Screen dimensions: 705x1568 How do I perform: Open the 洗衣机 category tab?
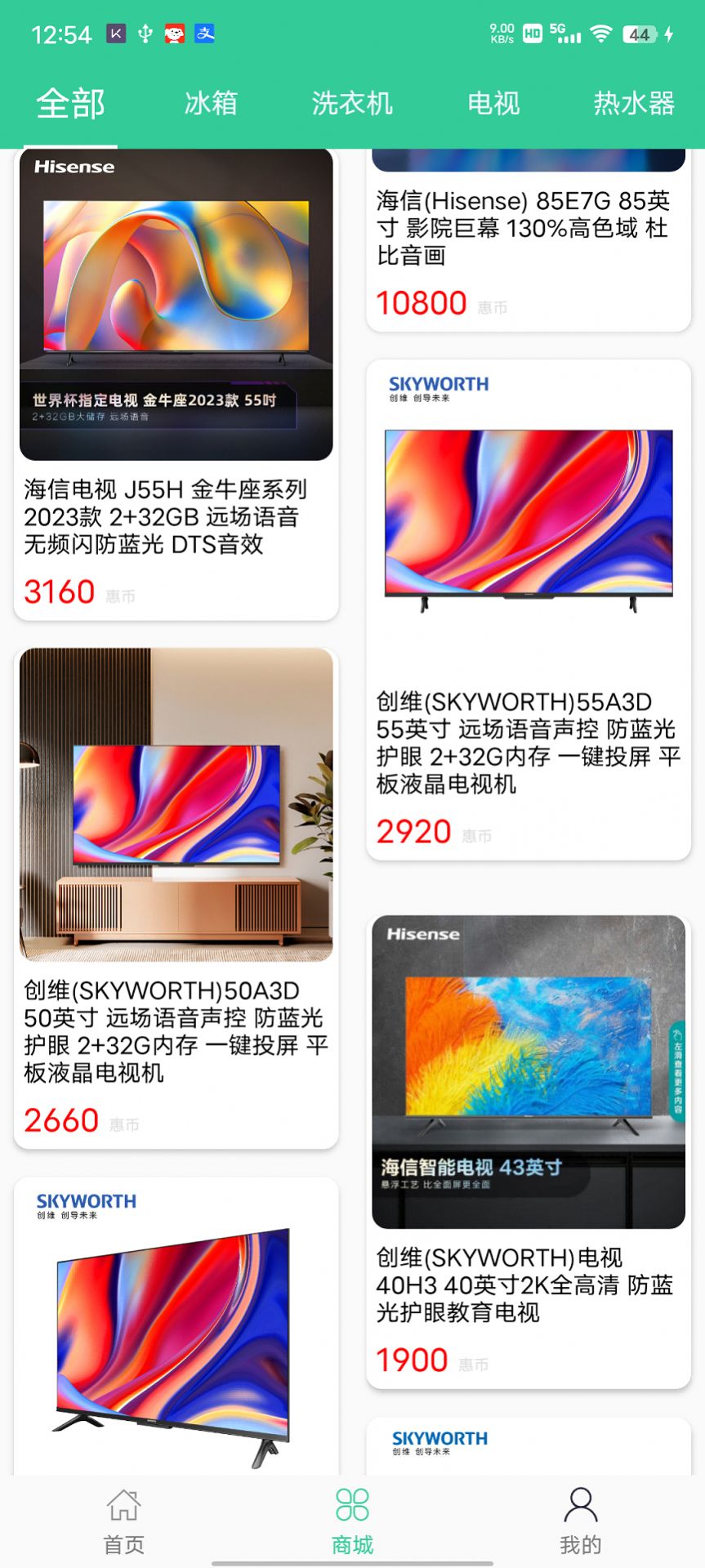pos(352,104)
